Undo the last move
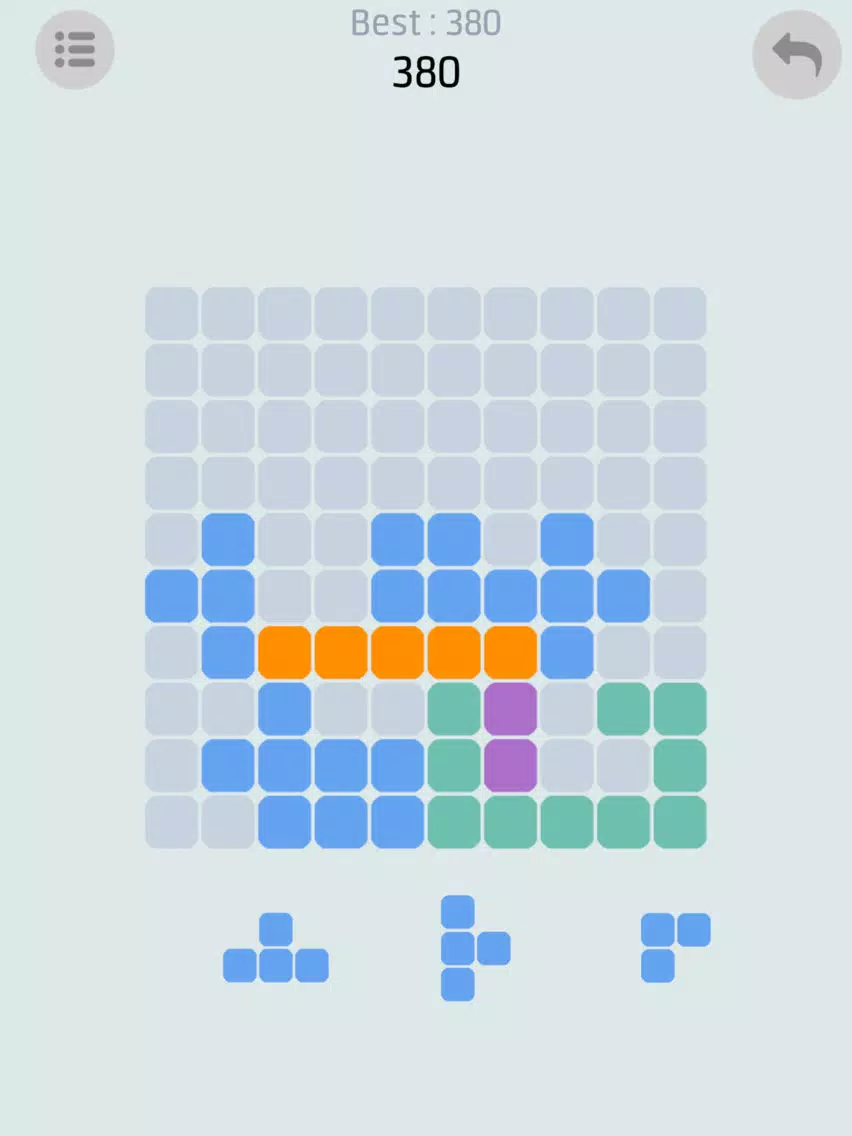The image size is (852, 1136). tap(796, 56)
